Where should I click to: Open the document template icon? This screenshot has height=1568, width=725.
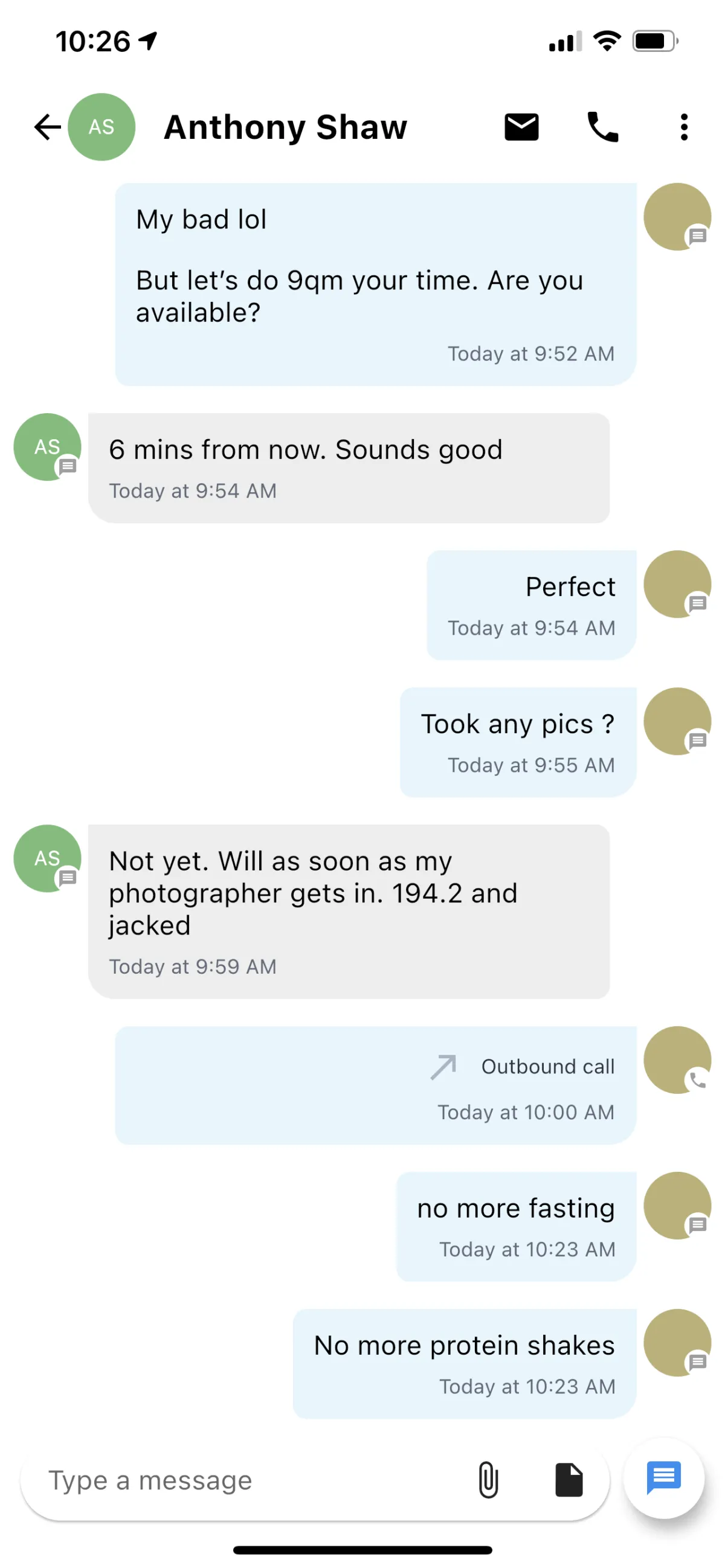coord(569,1480)
